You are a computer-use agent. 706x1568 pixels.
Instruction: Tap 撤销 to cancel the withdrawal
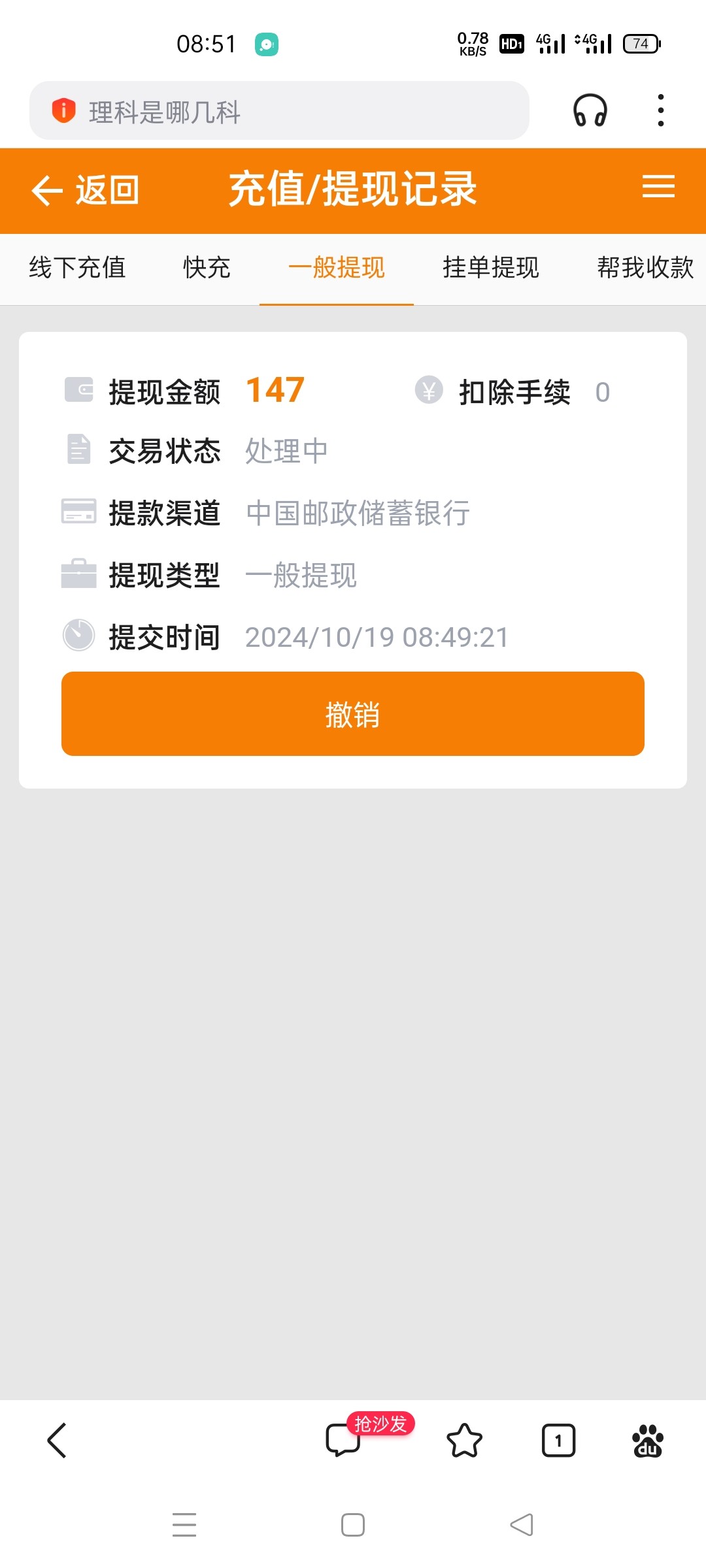tap(353, 714)
